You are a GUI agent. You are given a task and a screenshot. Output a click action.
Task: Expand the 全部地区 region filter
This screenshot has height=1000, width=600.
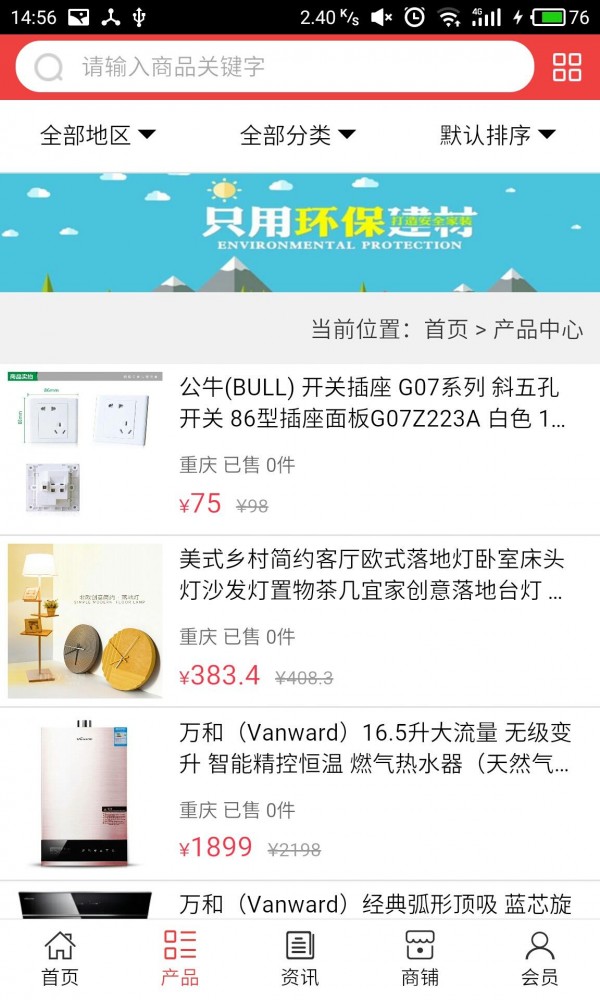(98, 135)
